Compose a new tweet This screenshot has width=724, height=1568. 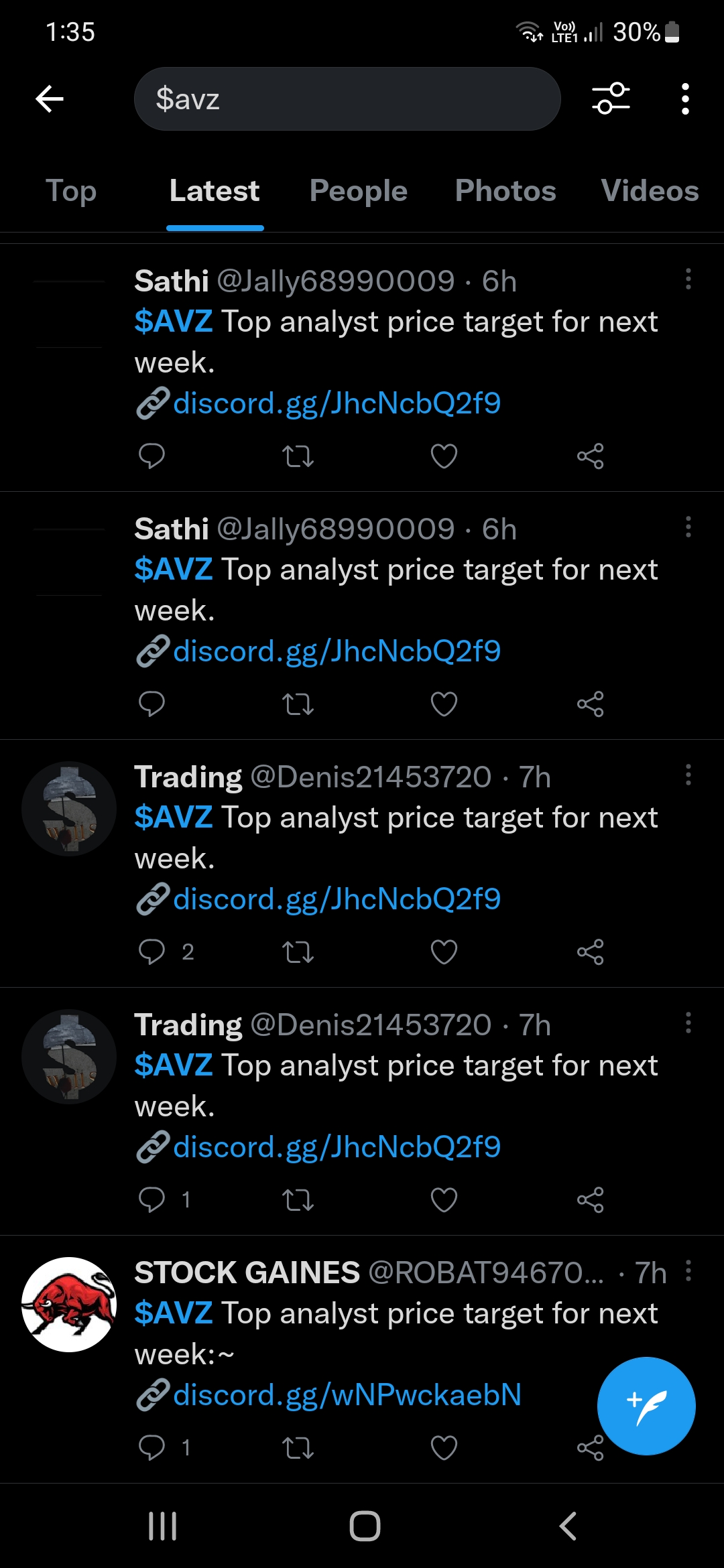646,1406
